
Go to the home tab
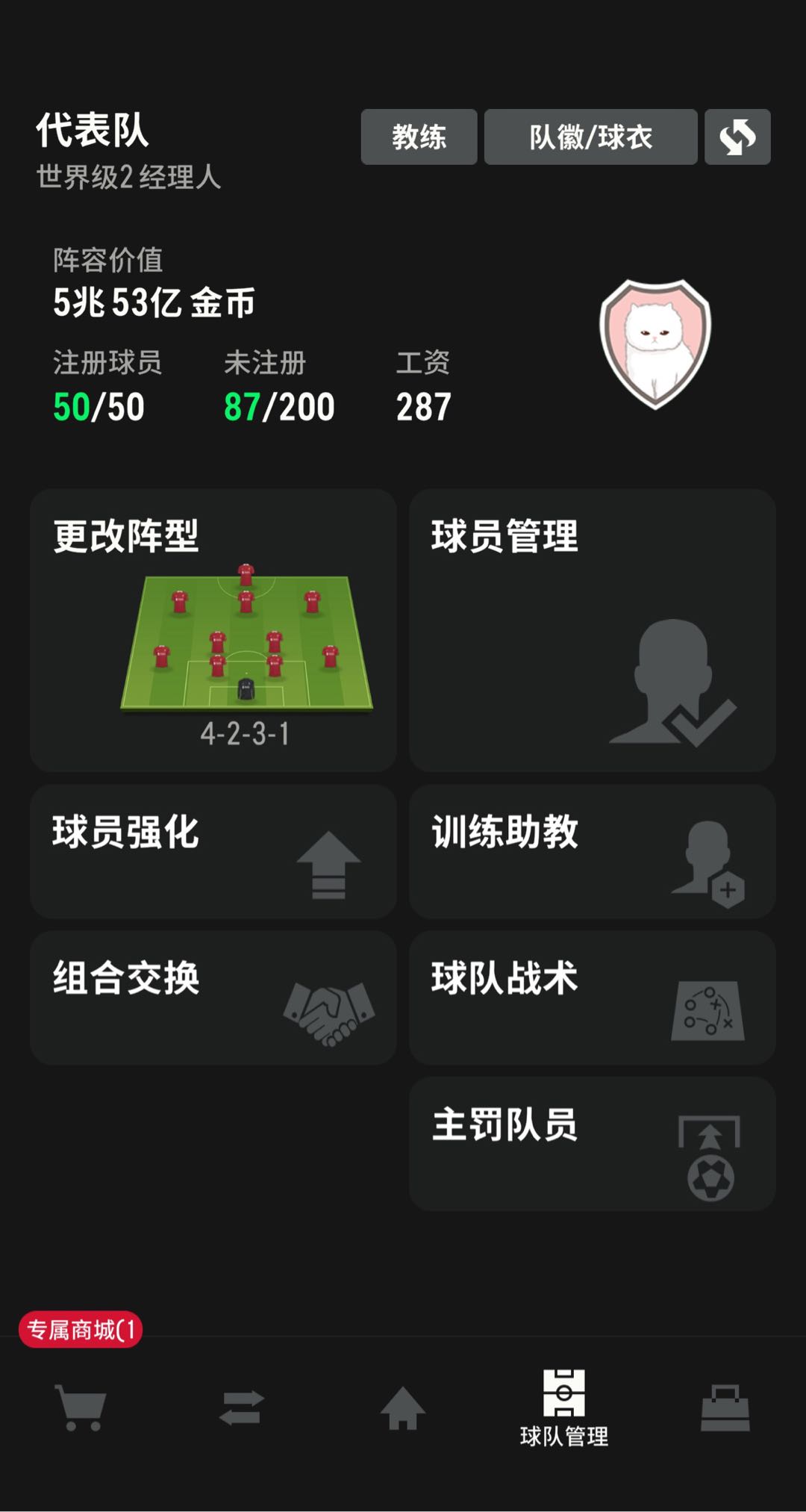403,1408
